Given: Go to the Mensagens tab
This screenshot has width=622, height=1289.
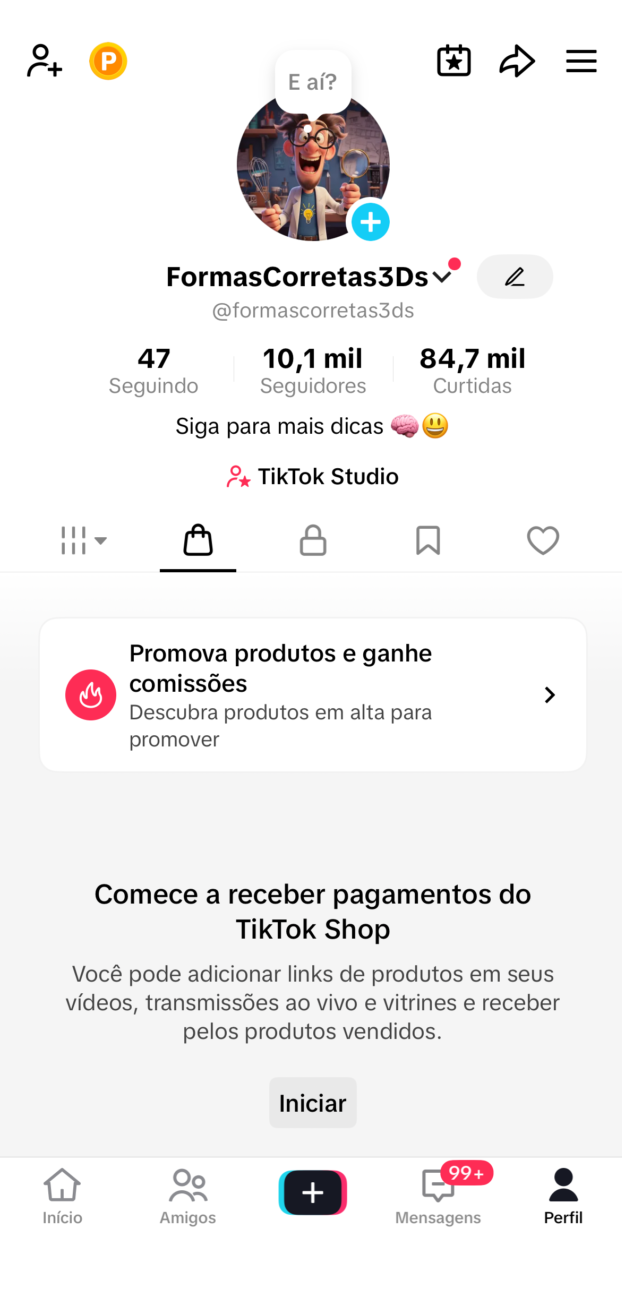Looking at the screenshot, I should [438, 1197].
